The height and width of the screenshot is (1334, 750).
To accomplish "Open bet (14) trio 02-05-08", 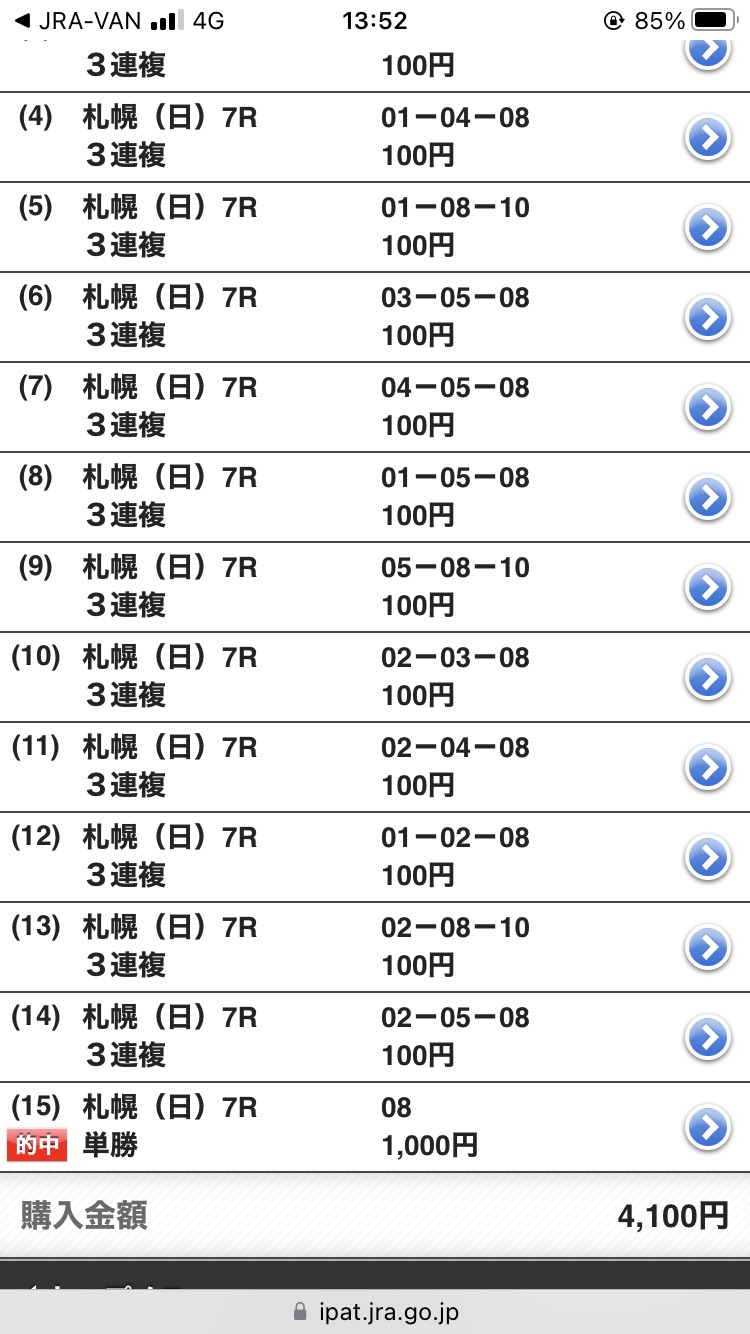I will [x=707, y=1037].
